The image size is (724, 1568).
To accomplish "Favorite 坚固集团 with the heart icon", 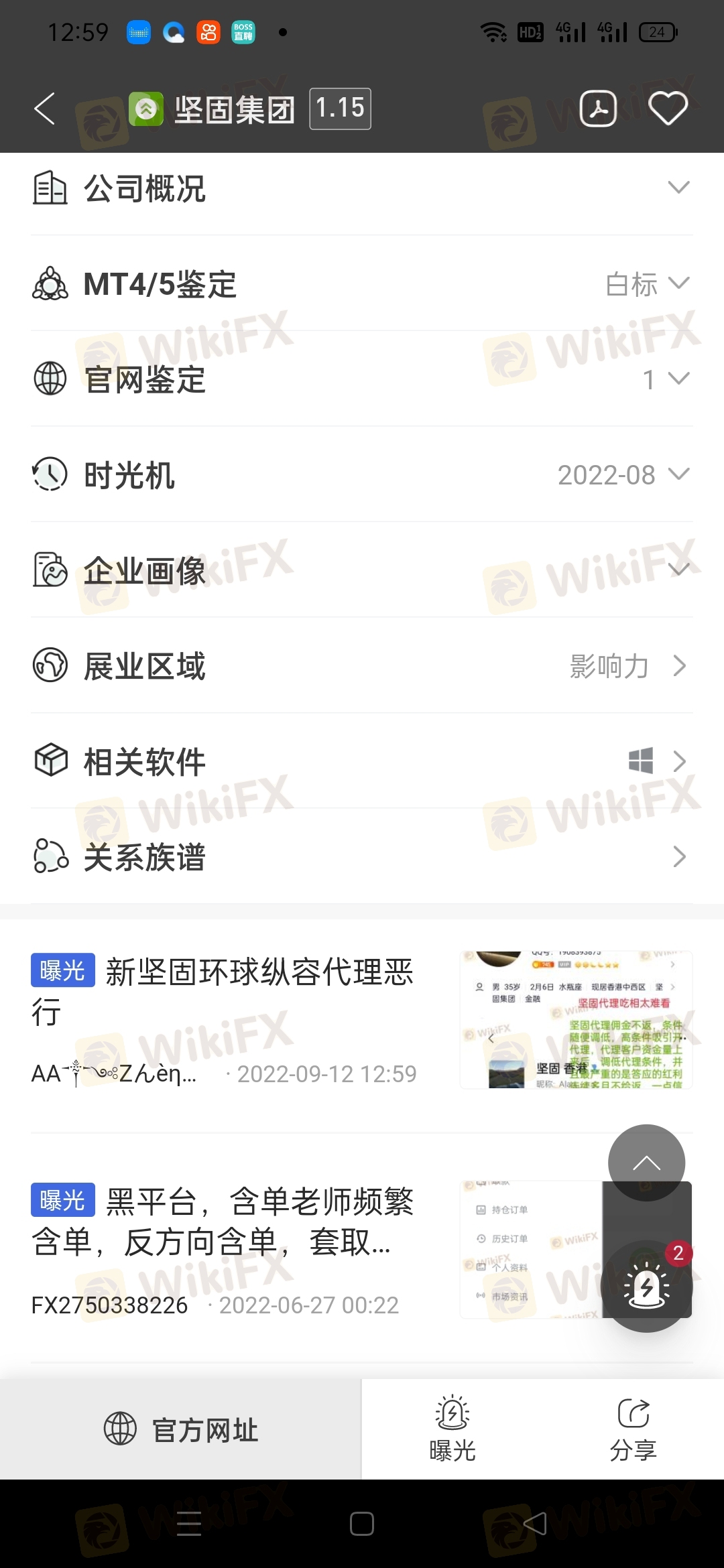I will [668, 109].
